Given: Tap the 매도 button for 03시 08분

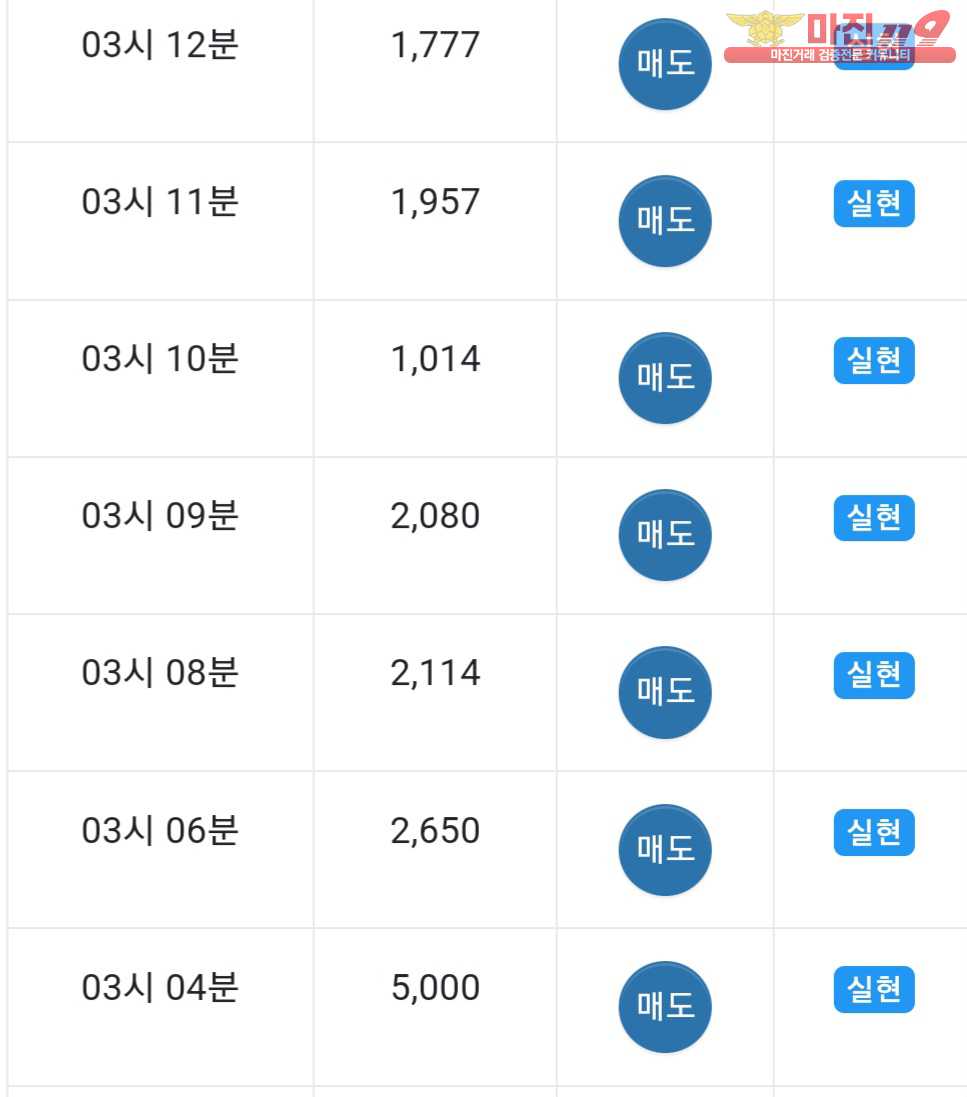Looking at the screenshot, I should click(665, 691).
